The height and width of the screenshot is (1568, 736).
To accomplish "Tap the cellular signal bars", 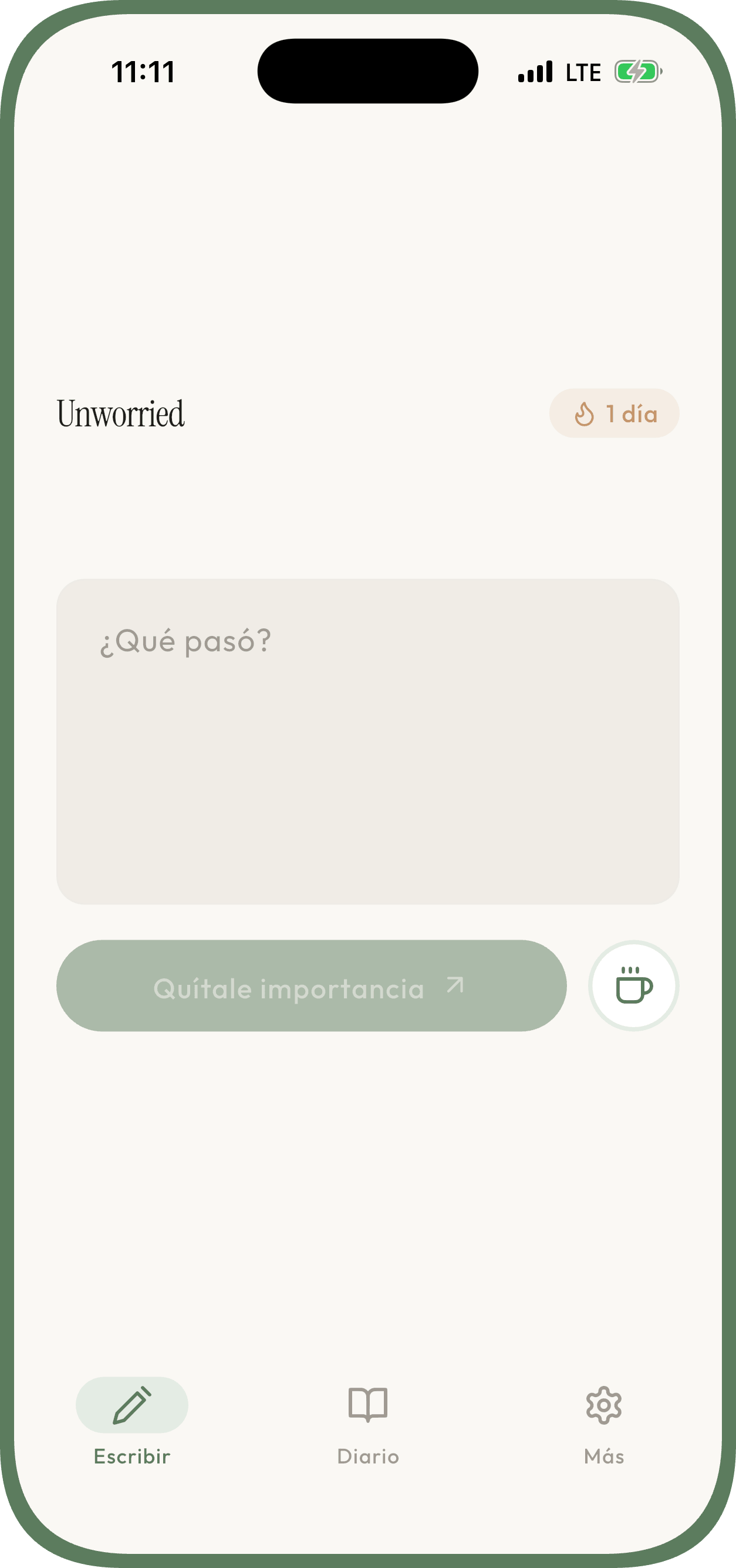I will 535,71.
